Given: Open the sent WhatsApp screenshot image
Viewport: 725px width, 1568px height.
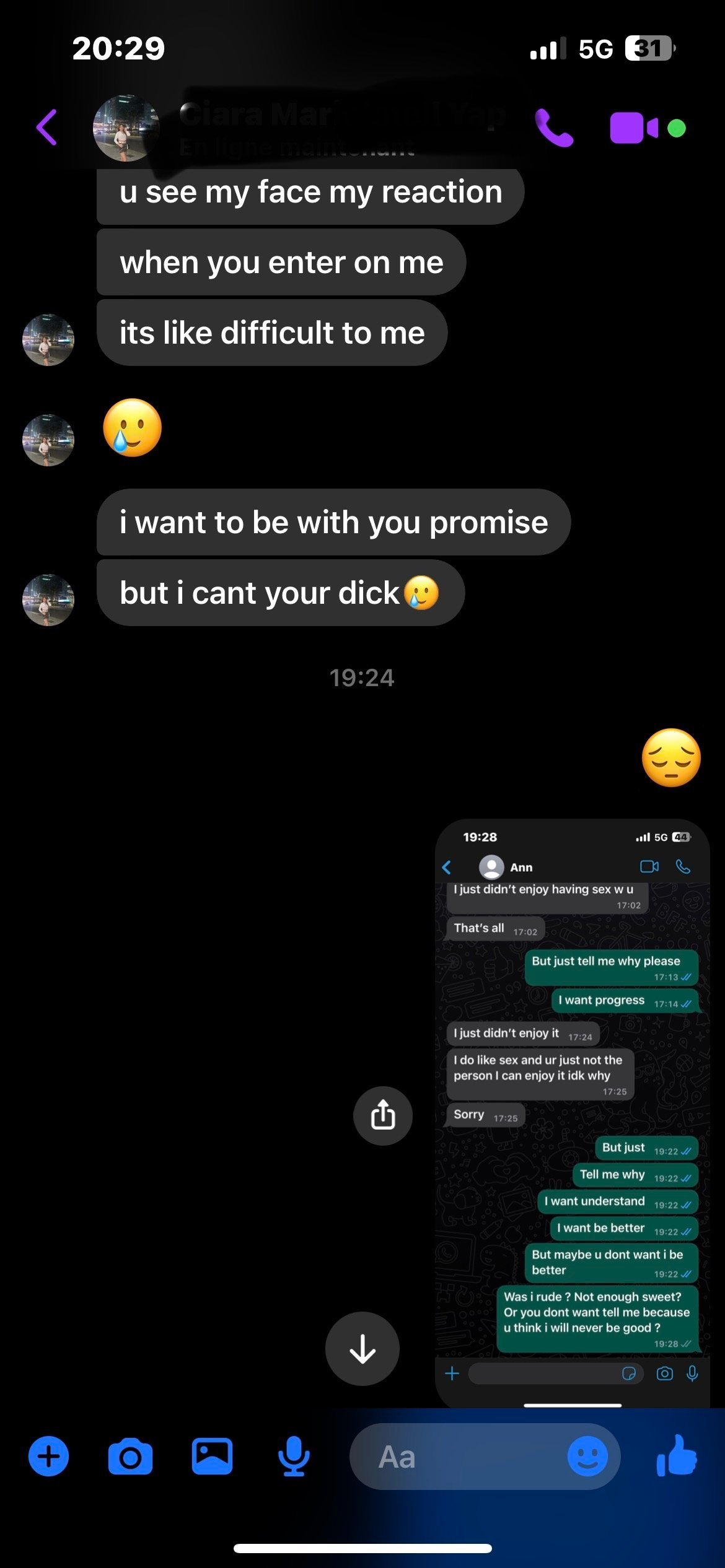Looking at the screenshot, I should 572,1113.
